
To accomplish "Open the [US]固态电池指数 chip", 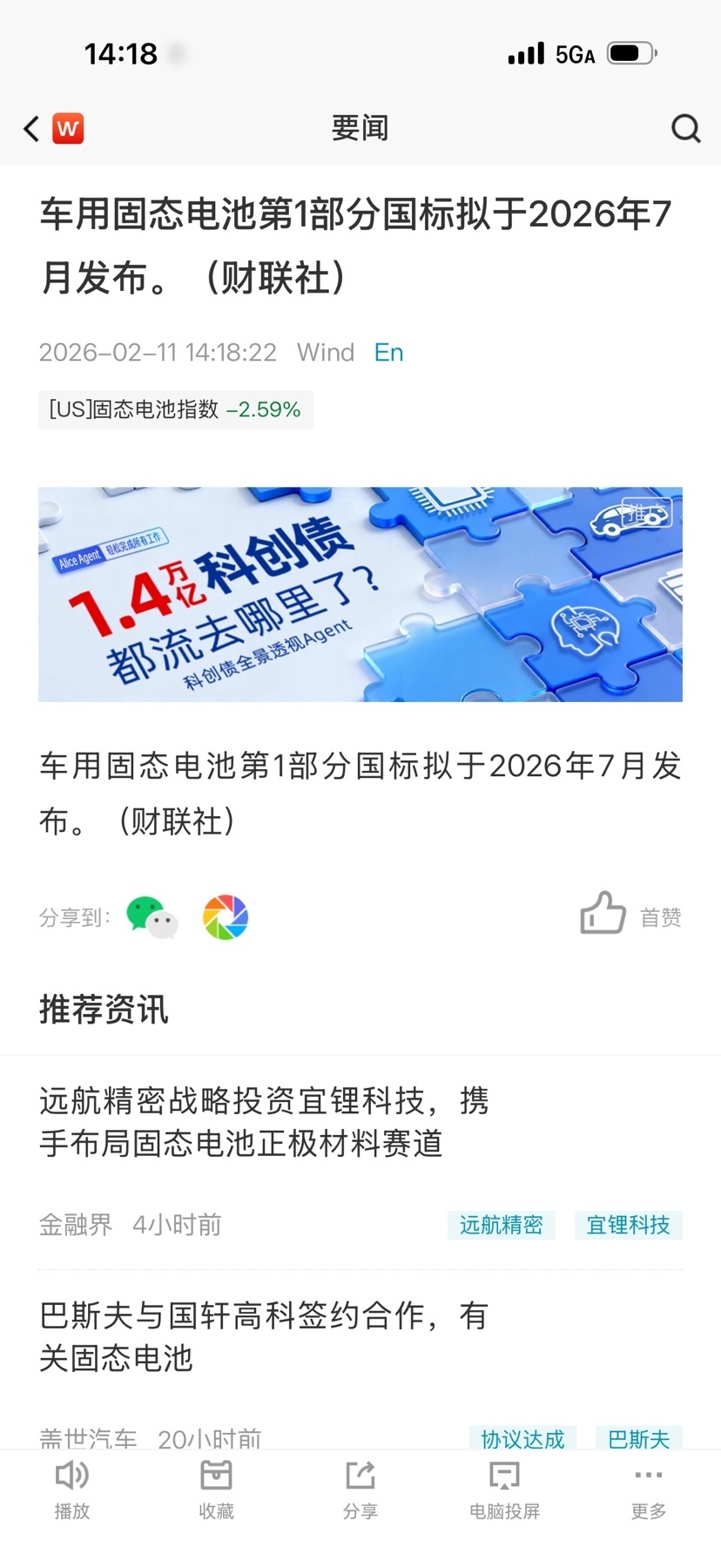I will pos(175,409).
